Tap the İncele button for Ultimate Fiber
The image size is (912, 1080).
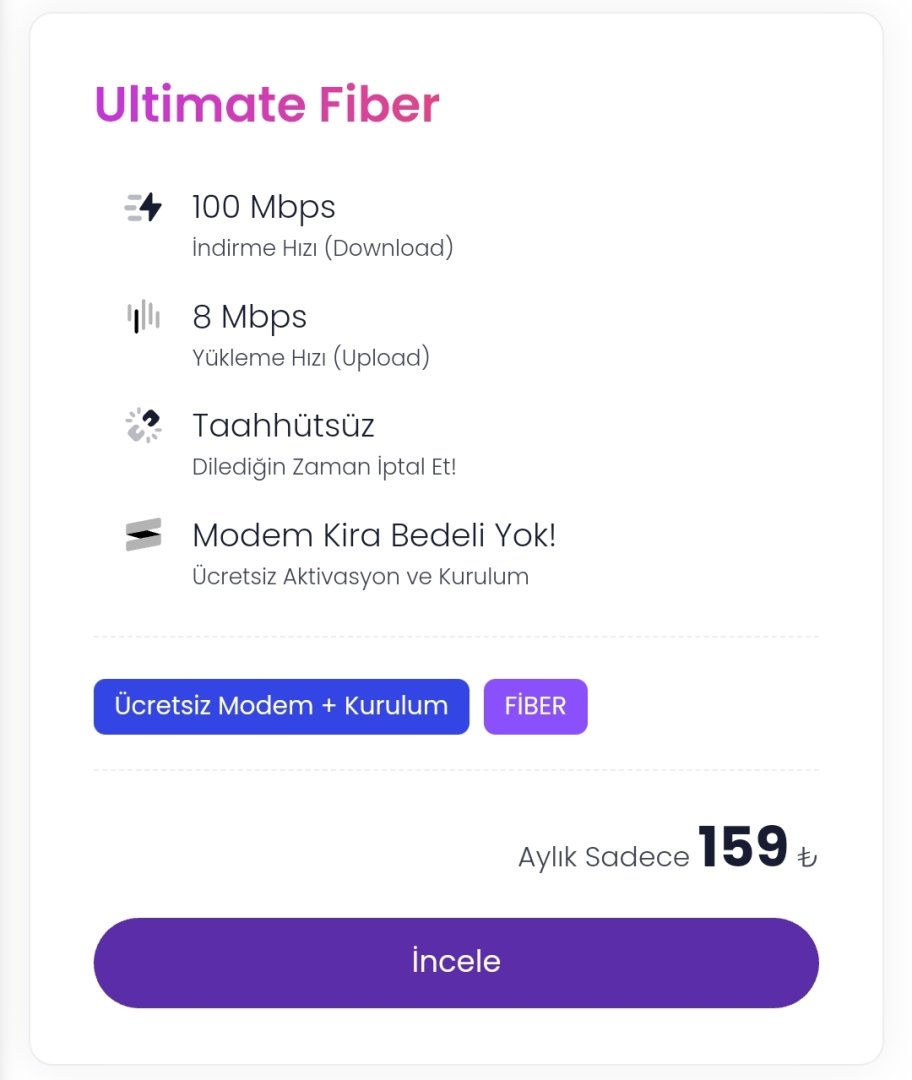coord(456,962)
